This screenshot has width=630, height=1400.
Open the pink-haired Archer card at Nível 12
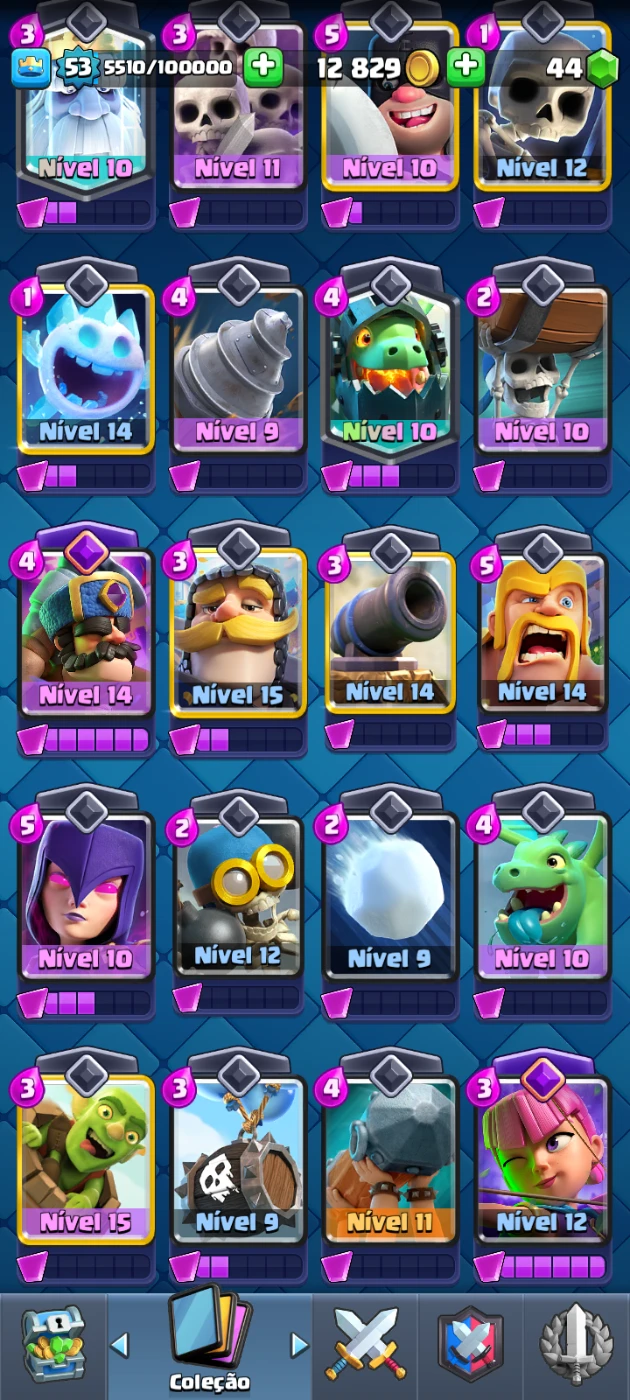click(542, 1160)
